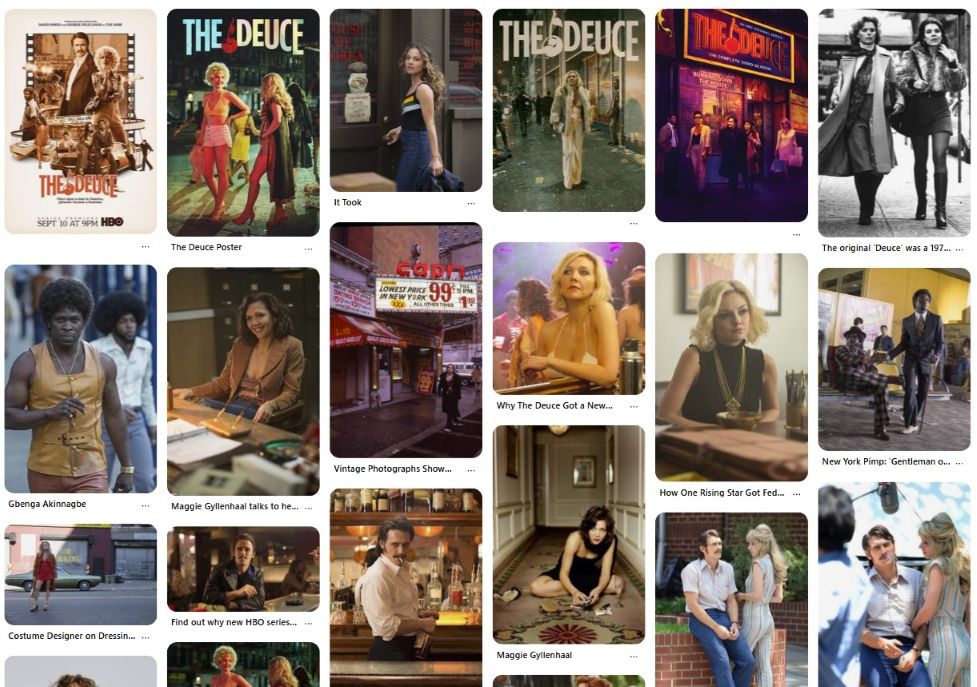Open more options for Gbenga Akinnagbe pin
The height and width of the screenshot is (687, 977).
(145, 505)
